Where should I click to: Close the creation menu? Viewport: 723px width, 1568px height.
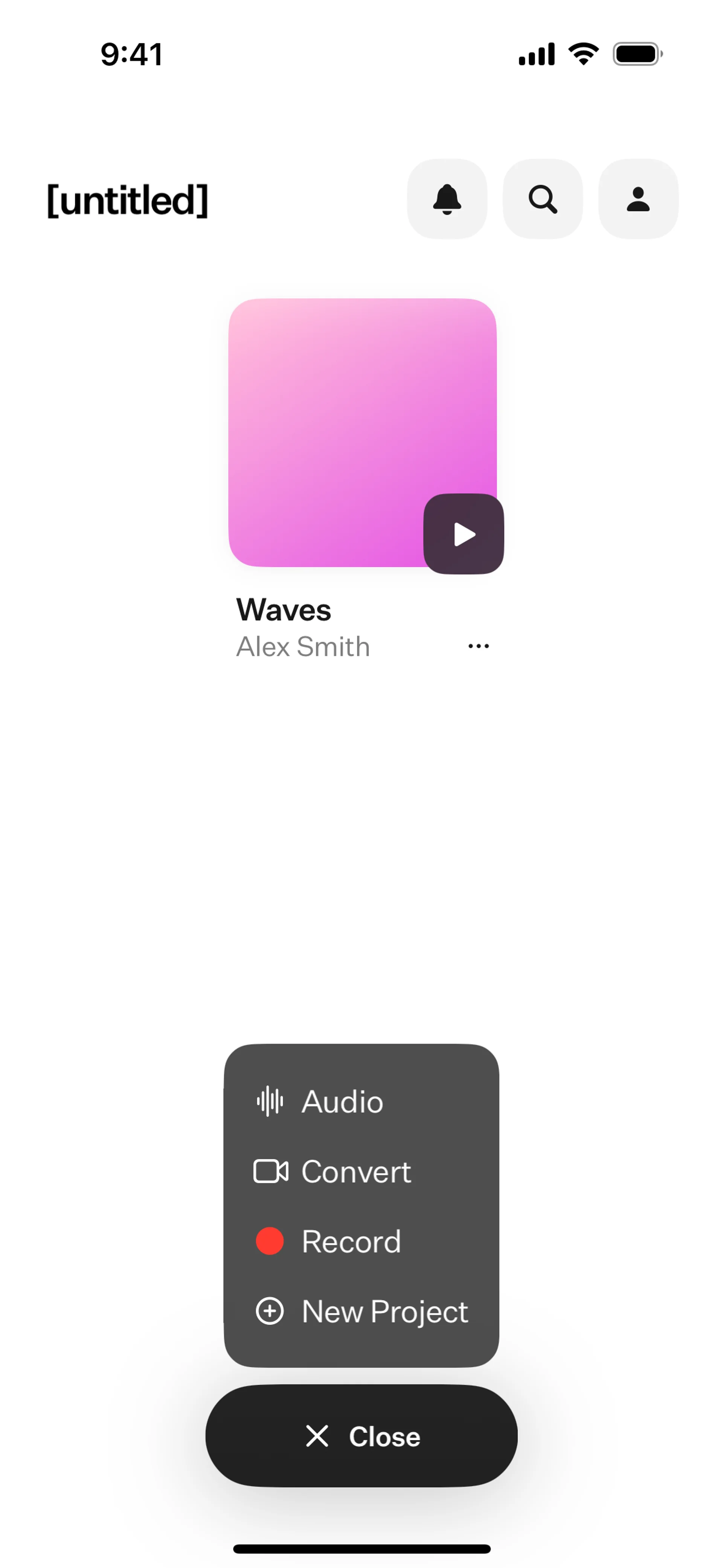pyautogui.click(x=361, y=1436)
